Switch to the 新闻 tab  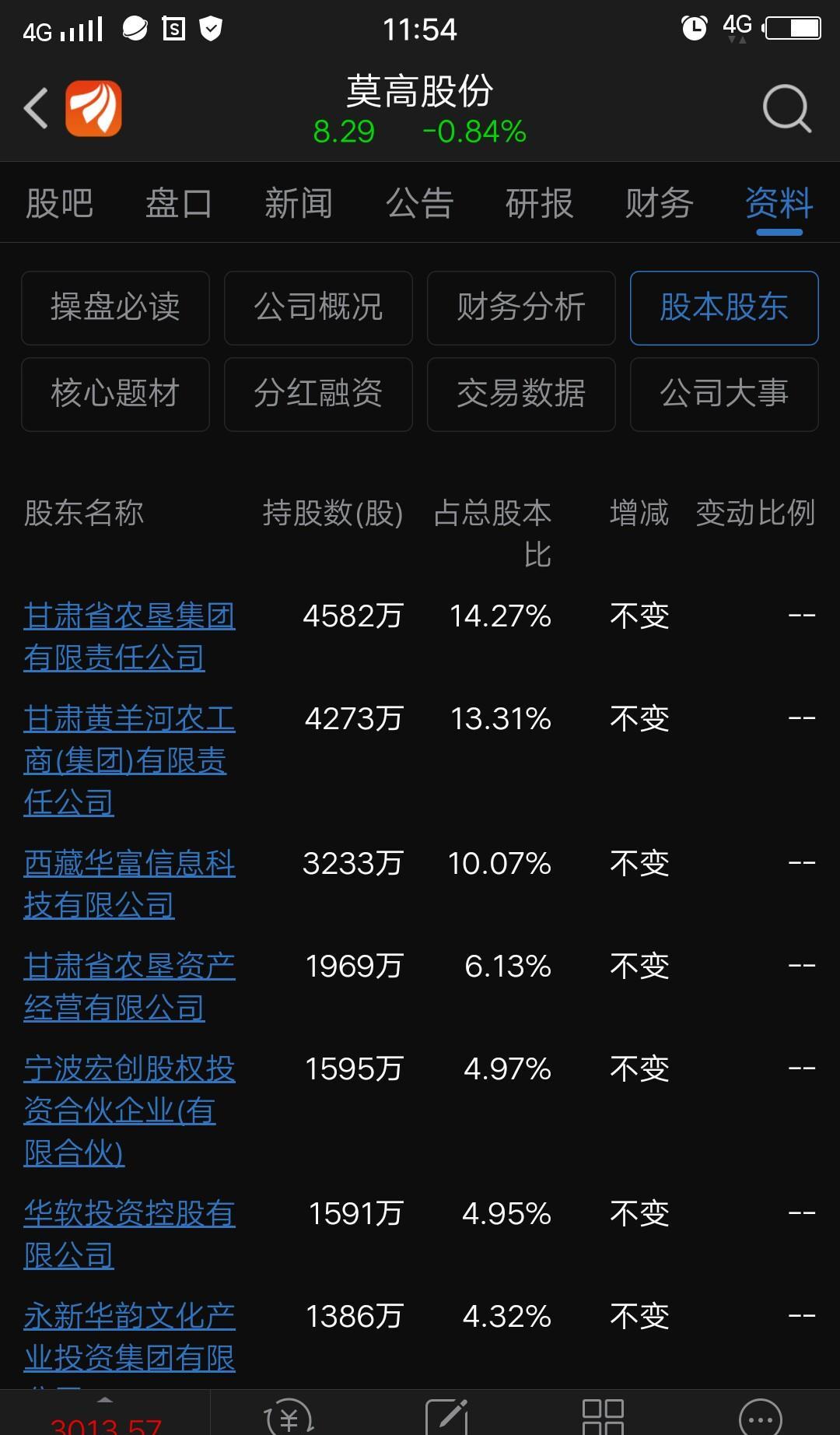299,203
